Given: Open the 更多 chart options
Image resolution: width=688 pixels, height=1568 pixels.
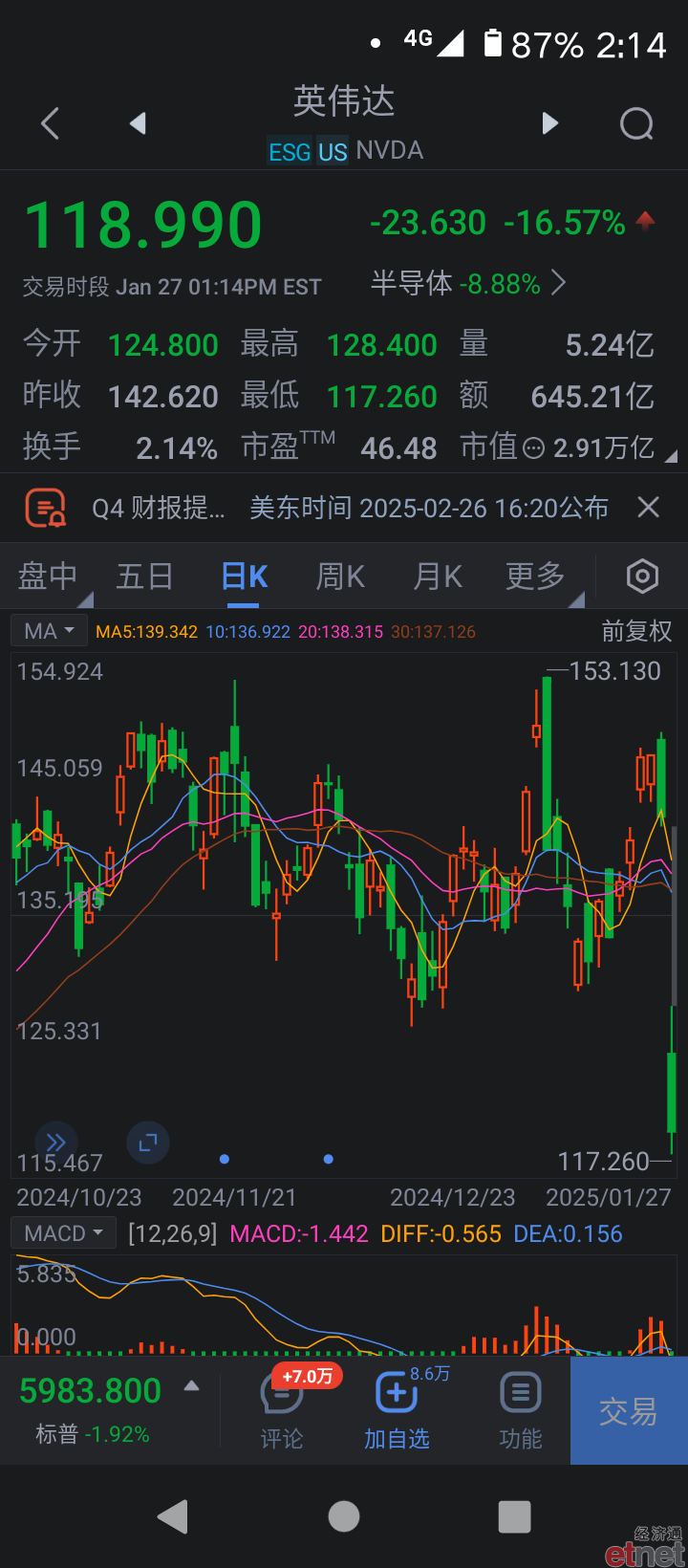Looking at the screenshot, I should click(x=536, y=577).
